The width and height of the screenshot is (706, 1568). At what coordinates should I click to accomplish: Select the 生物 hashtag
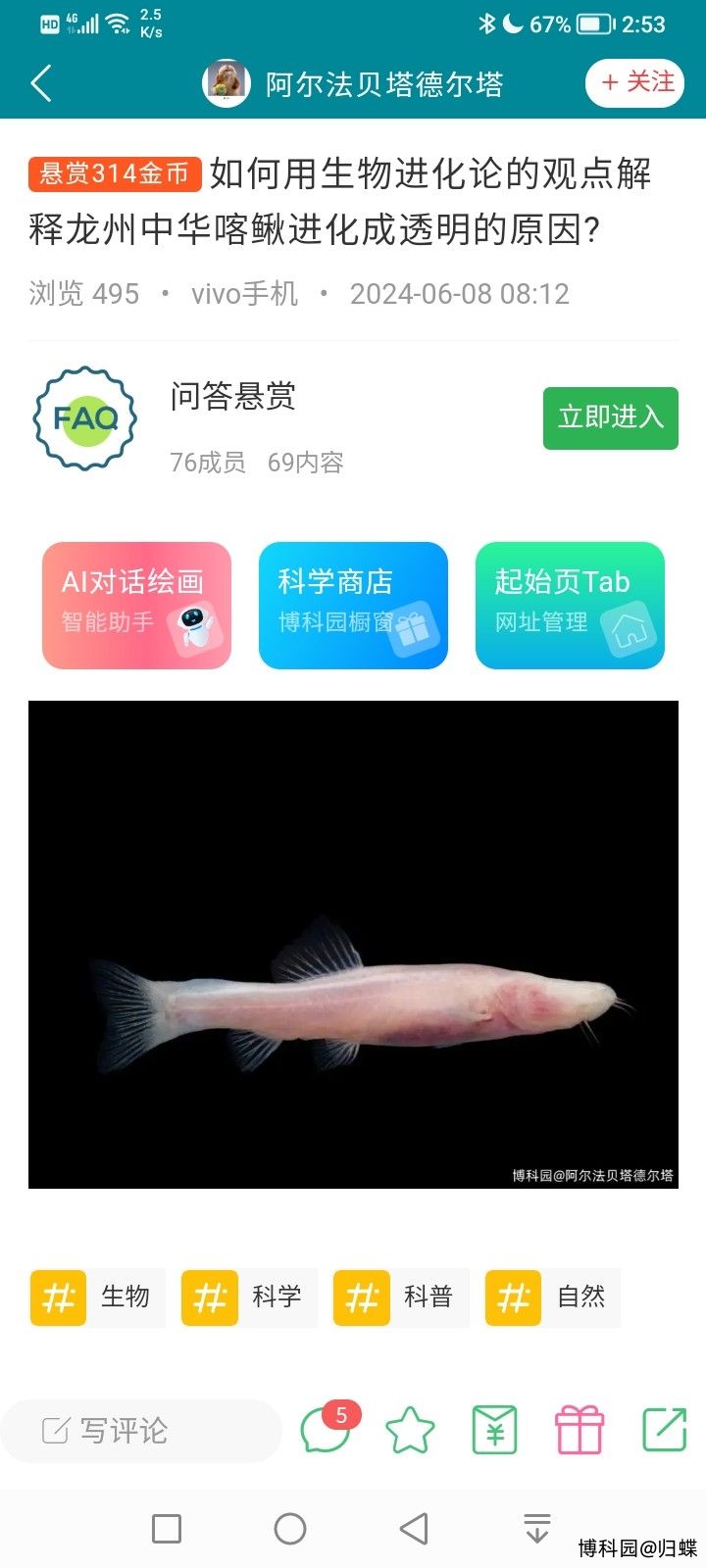point(98,1298)
